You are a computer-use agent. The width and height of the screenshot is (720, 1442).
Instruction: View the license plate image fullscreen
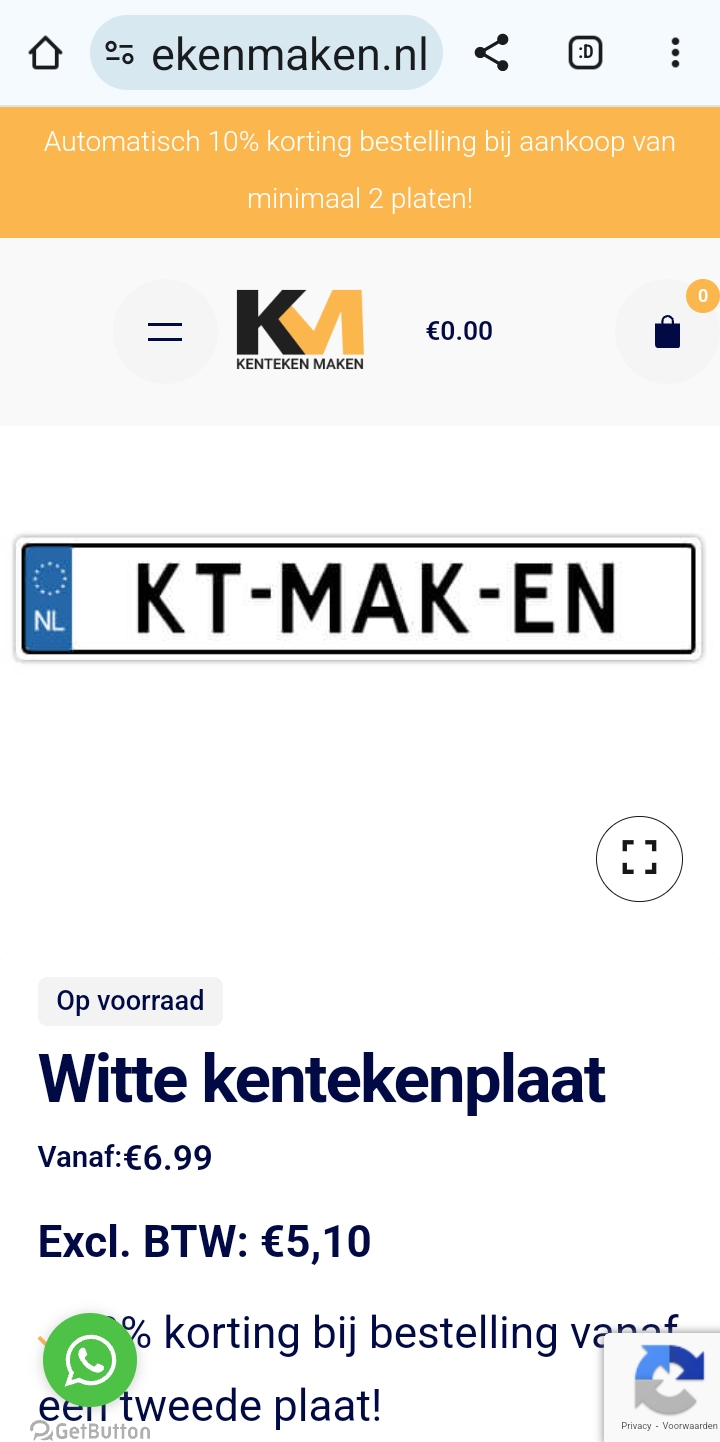(639, 858)
